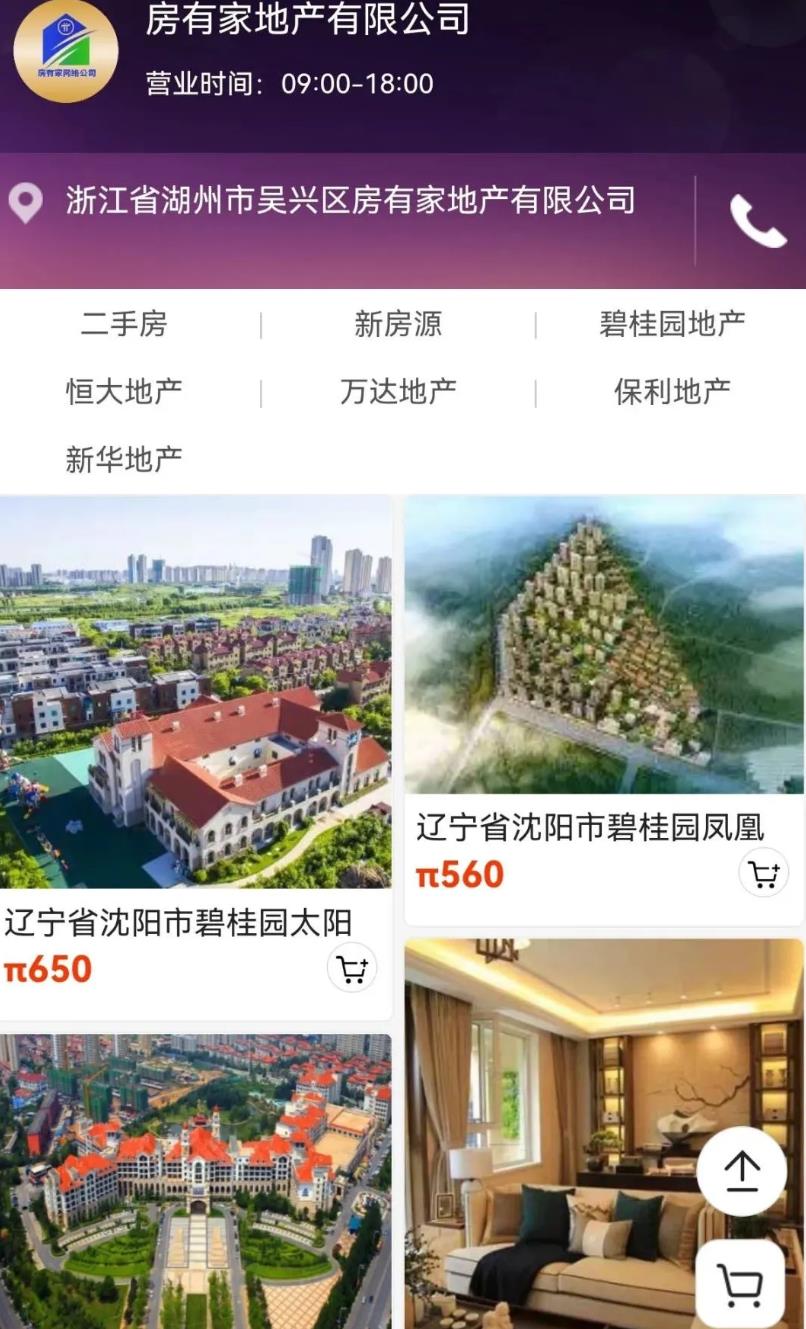The image size is (806, 1329).
Task: Open the company address location
Action: [351, 201]
